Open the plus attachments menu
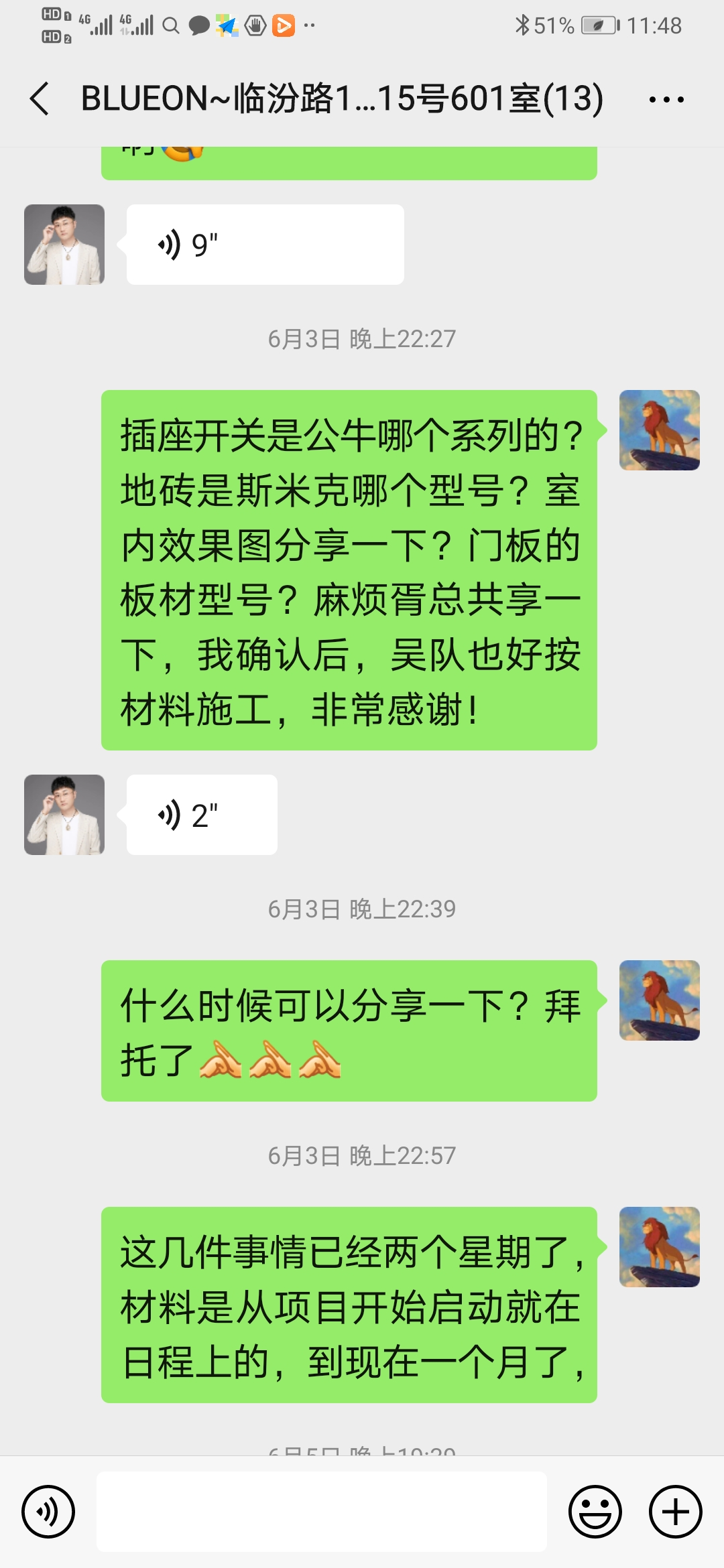The image size is (724, 1568). click(675, 1512)
